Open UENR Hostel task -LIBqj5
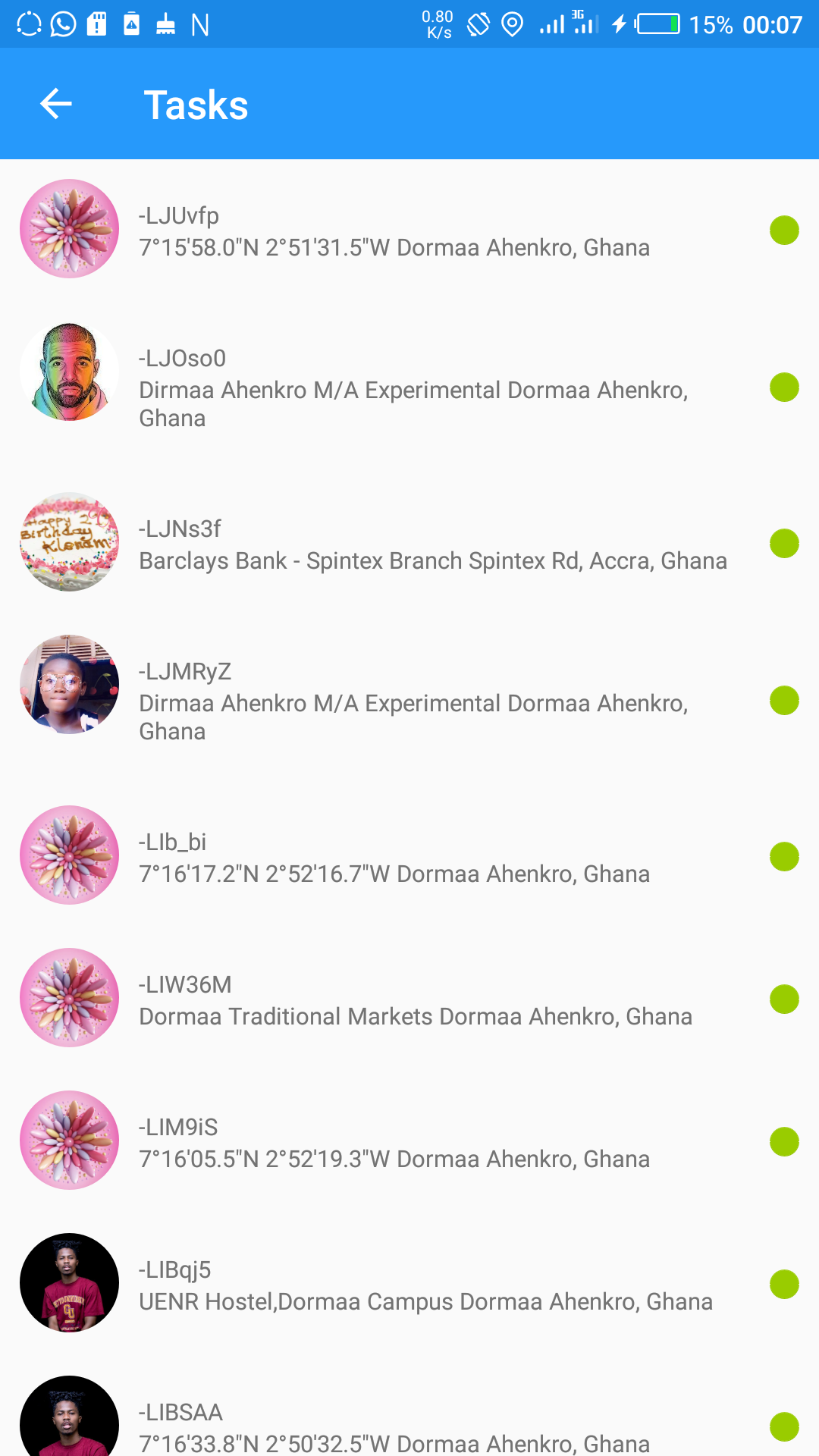 (409, 1285)
